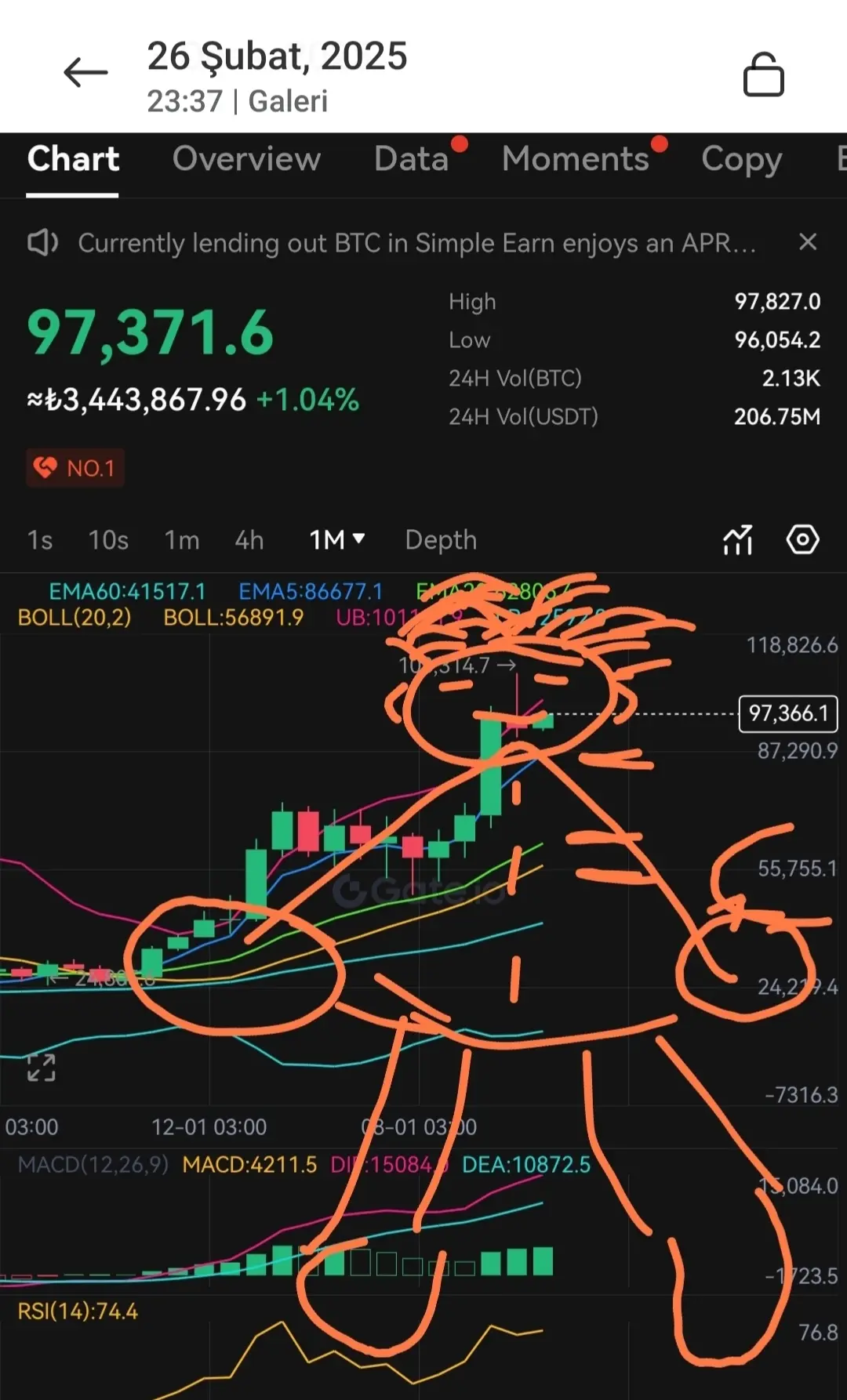Go back from the gallery photo view
This screenshot has width=847, height=1400.
(85, 74)
